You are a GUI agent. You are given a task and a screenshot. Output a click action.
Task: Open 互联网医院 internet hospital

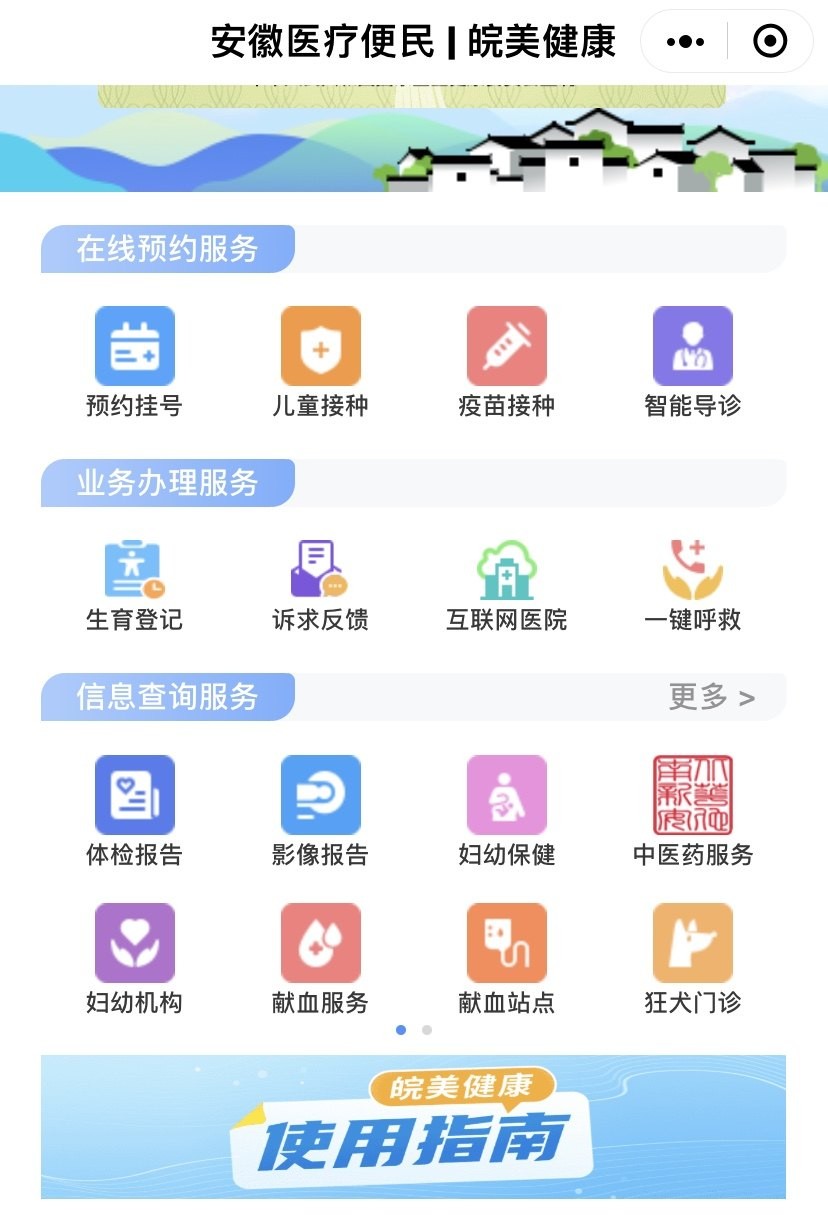coord(506,585)
